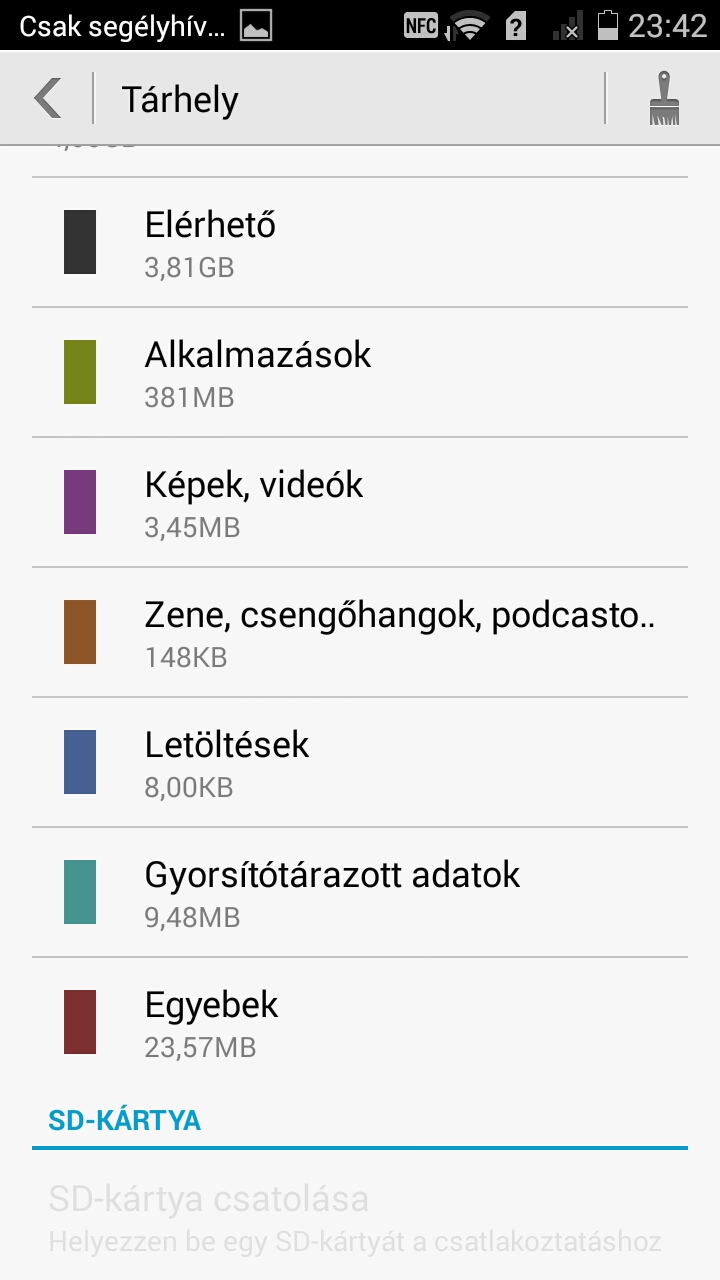Select the Zene, csengőhangok, podcastok row
Screen dimensions: 720x1280
tap(360, 632)
